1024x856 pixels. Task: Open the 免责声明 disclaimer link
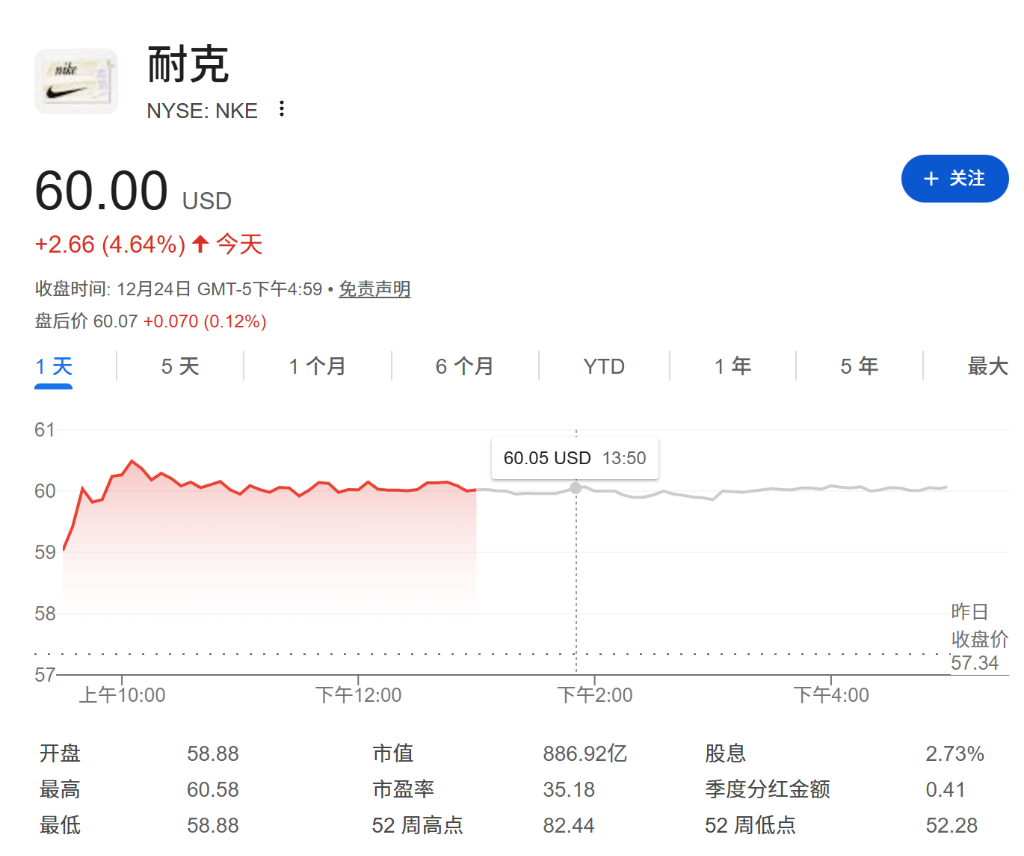click(x=374, y=290)
